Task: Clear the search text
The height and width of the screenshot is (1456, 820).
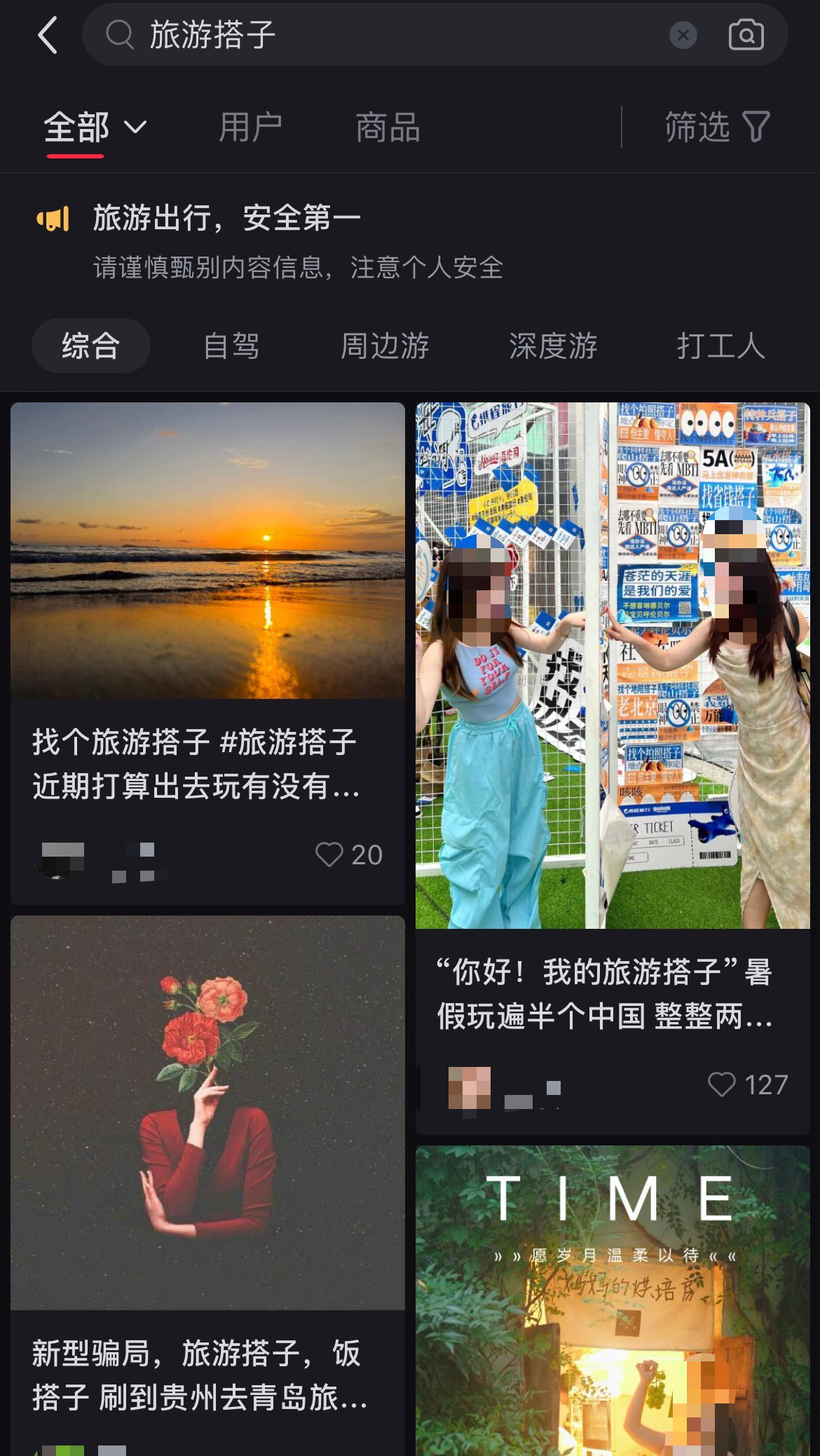Action: (x=683, y=35)
